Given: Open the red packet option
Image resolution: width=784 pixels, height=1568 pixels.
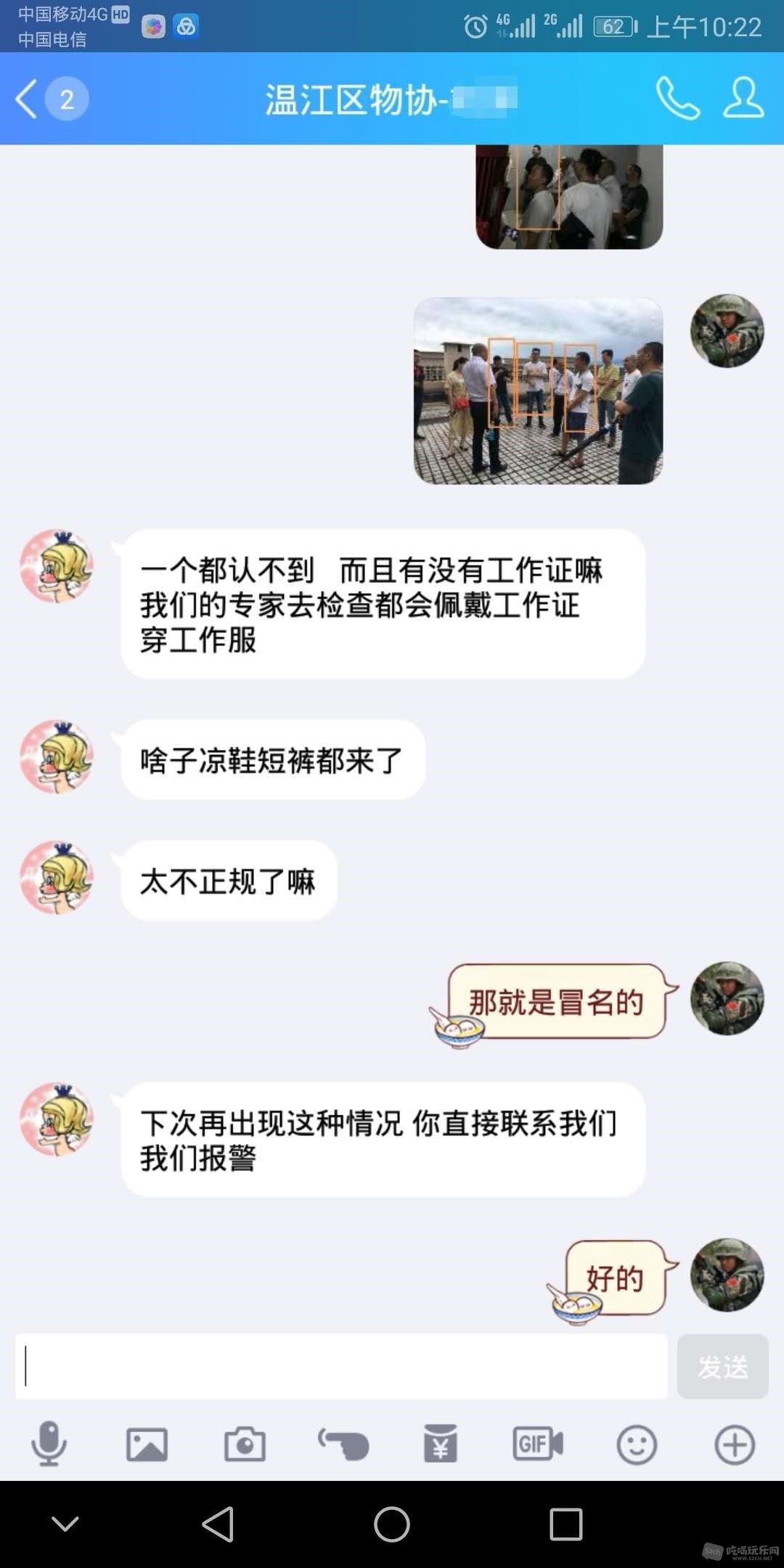Looking at the screenshot, I should pos(441,1444).
